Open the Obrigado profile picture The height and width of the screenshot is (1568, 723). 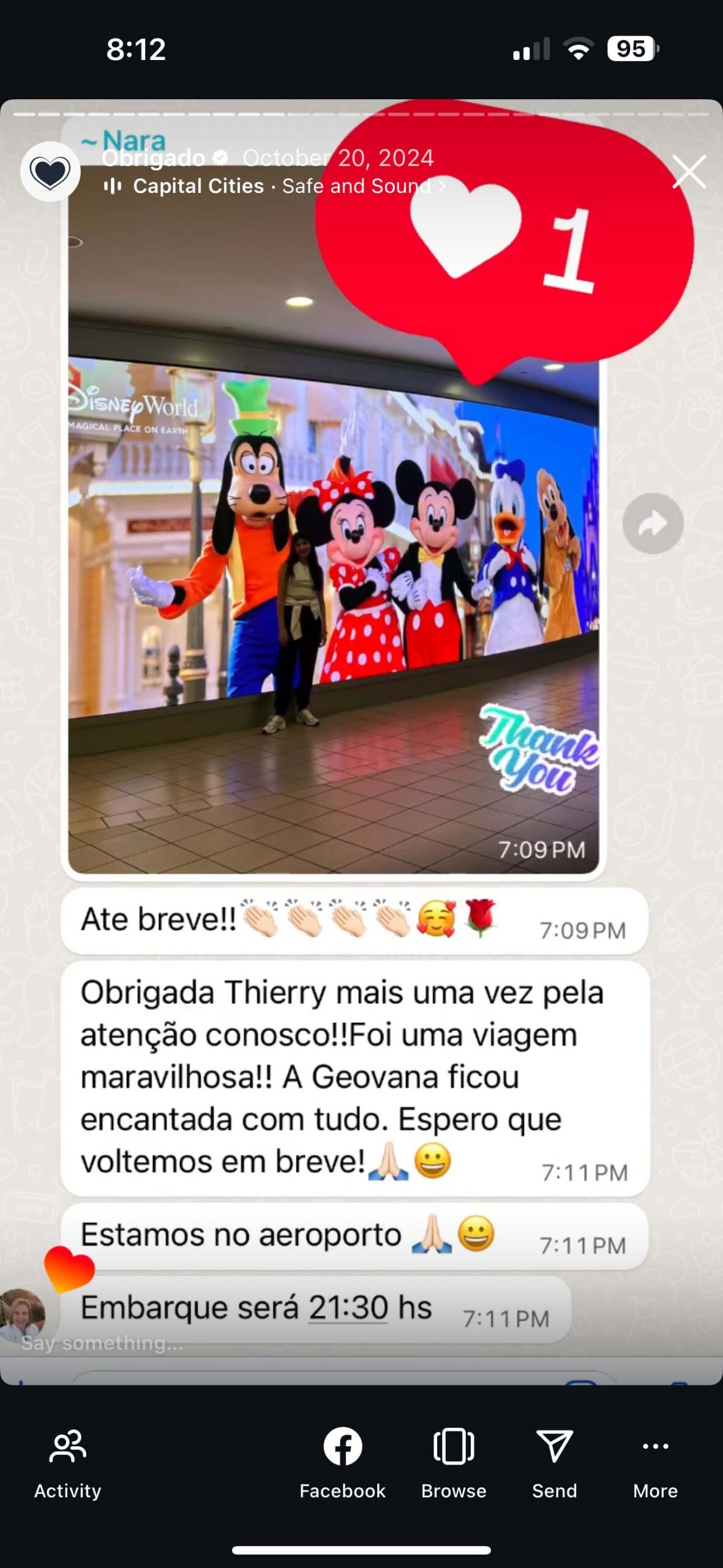point(50,171)
